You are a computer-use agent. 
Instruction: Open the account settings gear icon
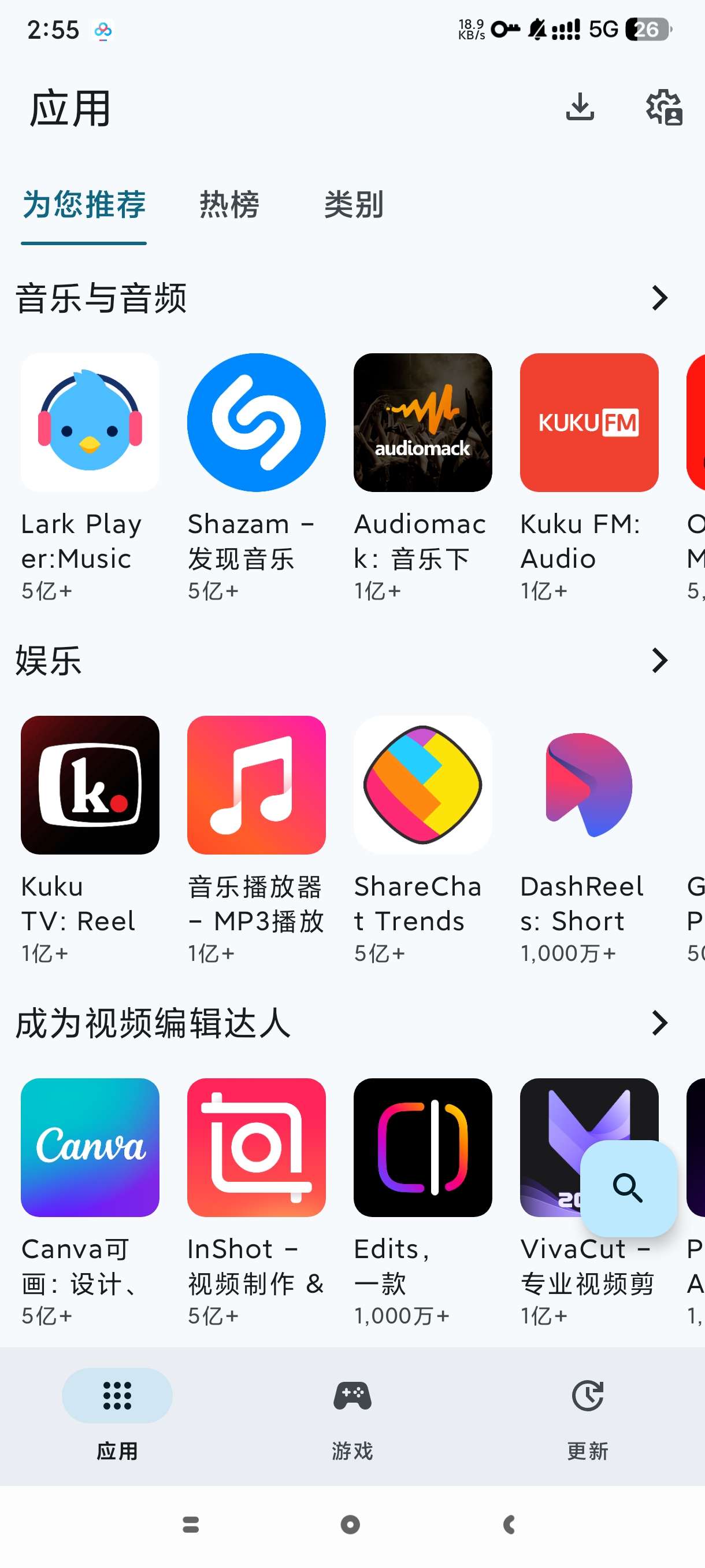pyautogui.click(x=663, y=107)
